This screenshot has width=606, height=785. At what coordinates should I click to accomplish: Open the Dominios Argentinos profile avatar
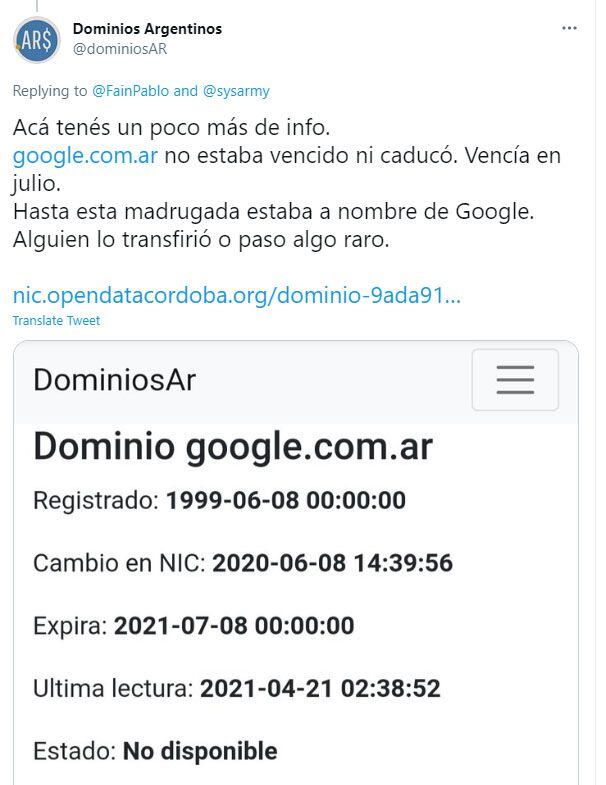pos(35,40)
